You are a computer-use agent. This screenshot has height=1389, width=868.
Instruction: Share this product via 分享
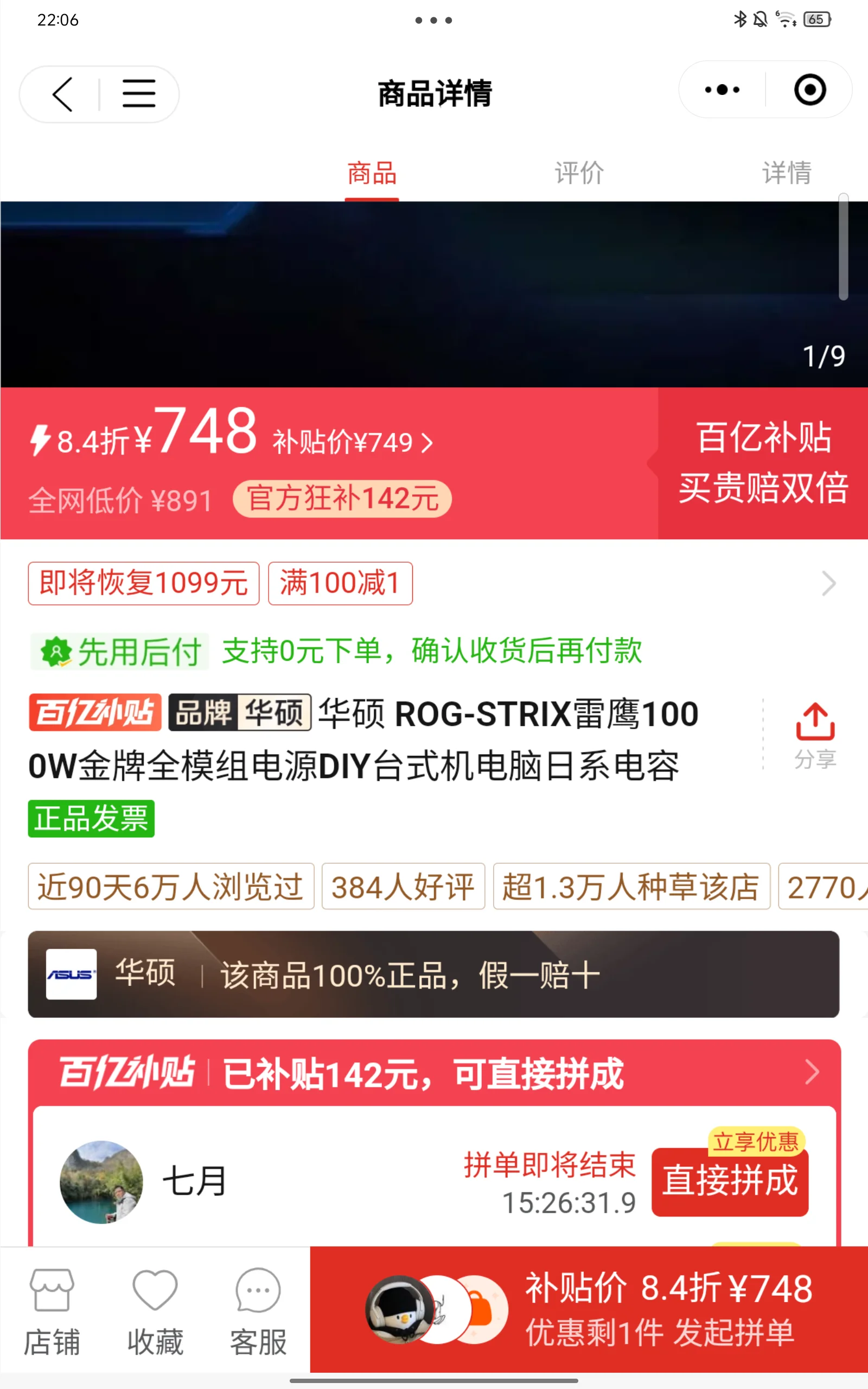coord(815,735)
